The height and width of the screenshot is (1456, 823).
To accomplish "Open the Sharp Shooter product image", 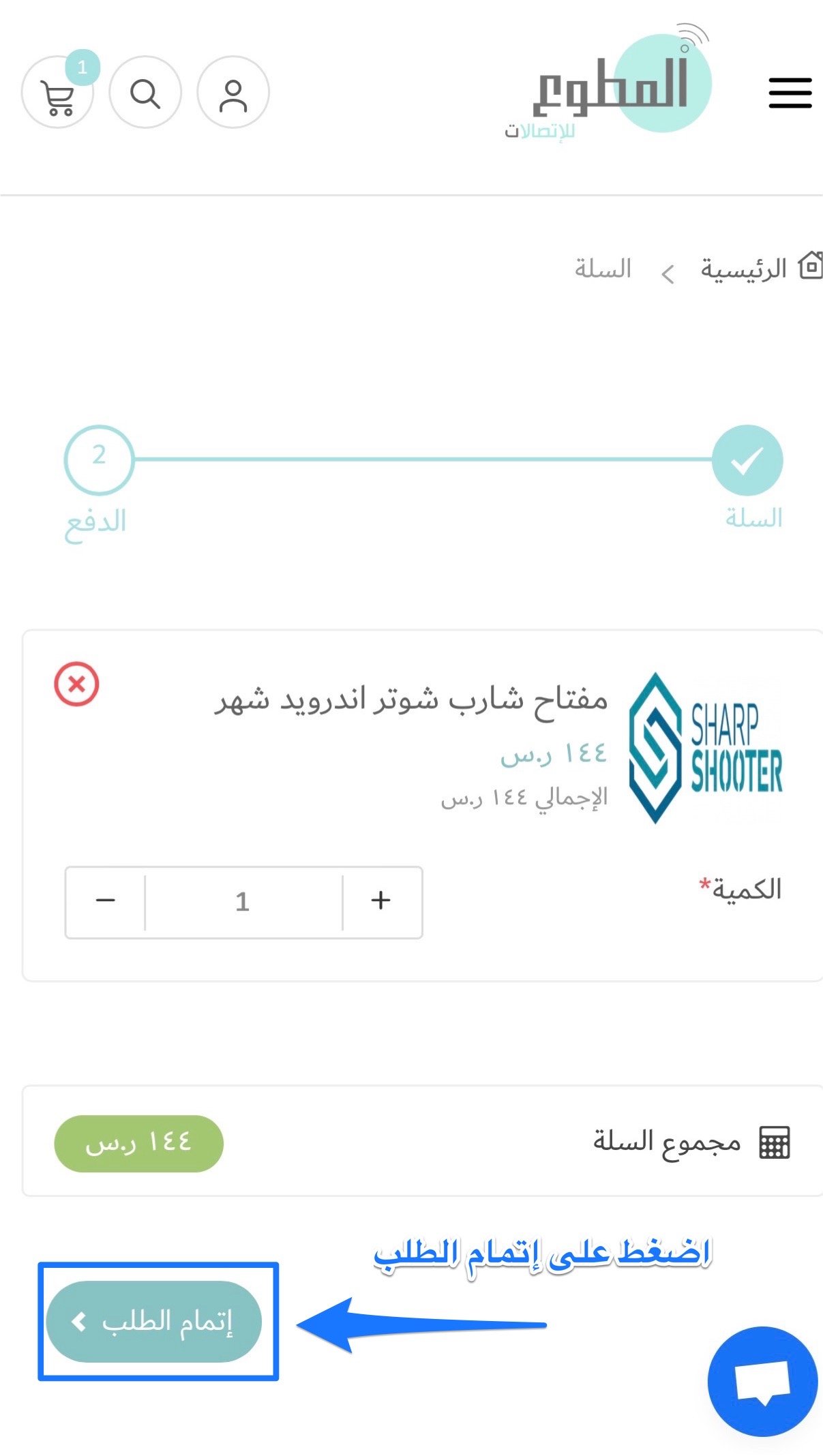I will (x=706, y=748).
